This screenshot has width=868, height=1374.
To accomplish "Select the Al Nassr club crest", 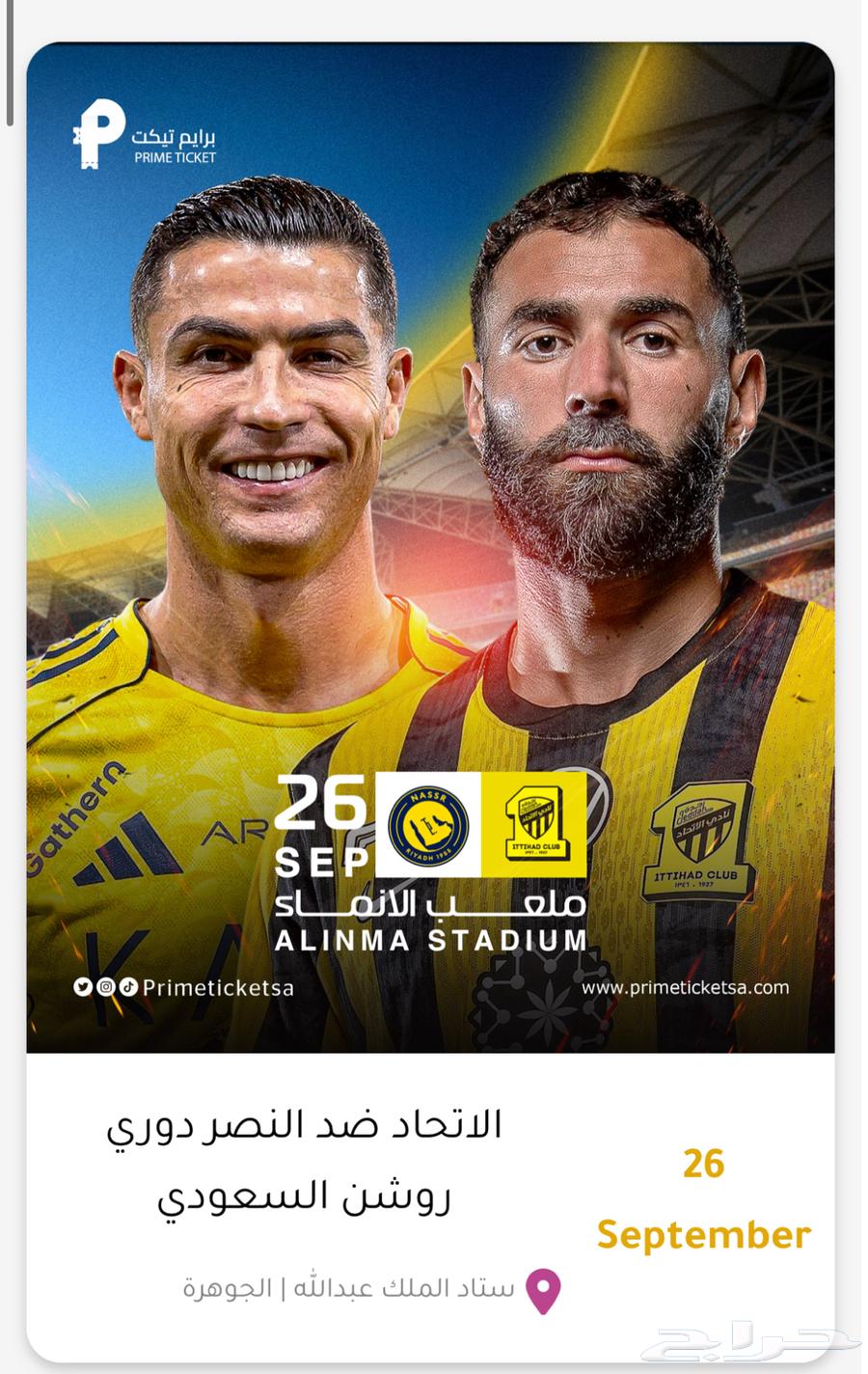I will coord(428,826).
